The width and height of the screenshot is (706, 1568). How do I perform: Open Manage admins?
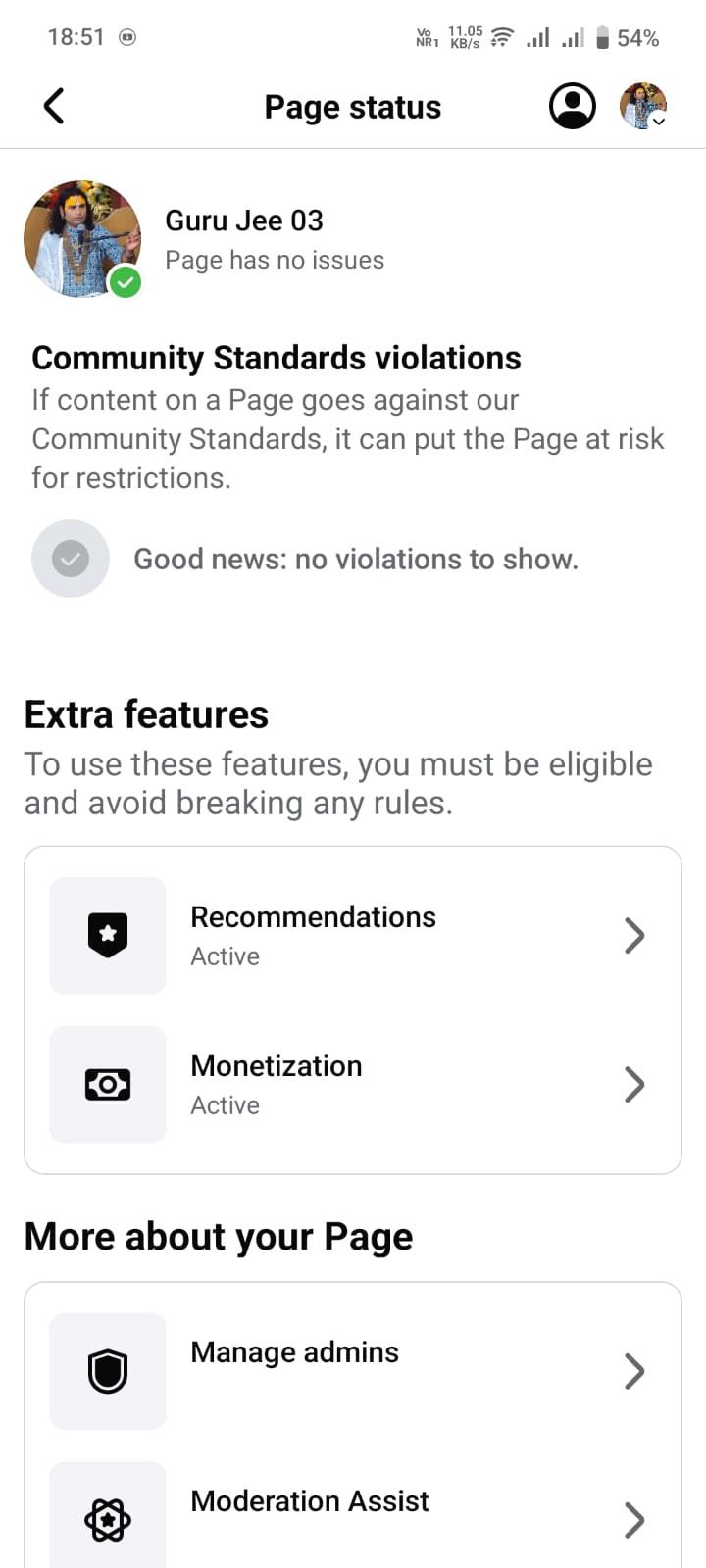tap(353, 1370)
